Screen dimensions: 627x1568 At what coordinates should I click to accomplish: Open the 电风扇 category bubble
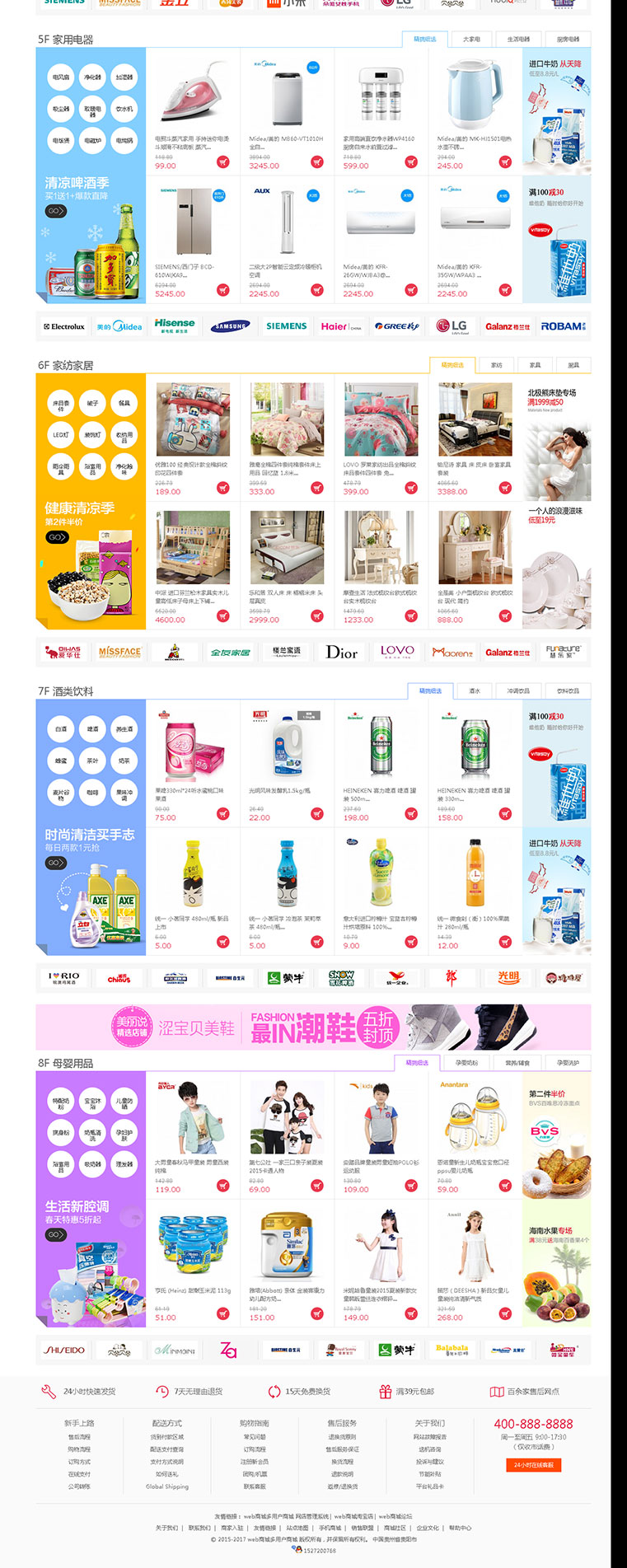click(61, 77)
